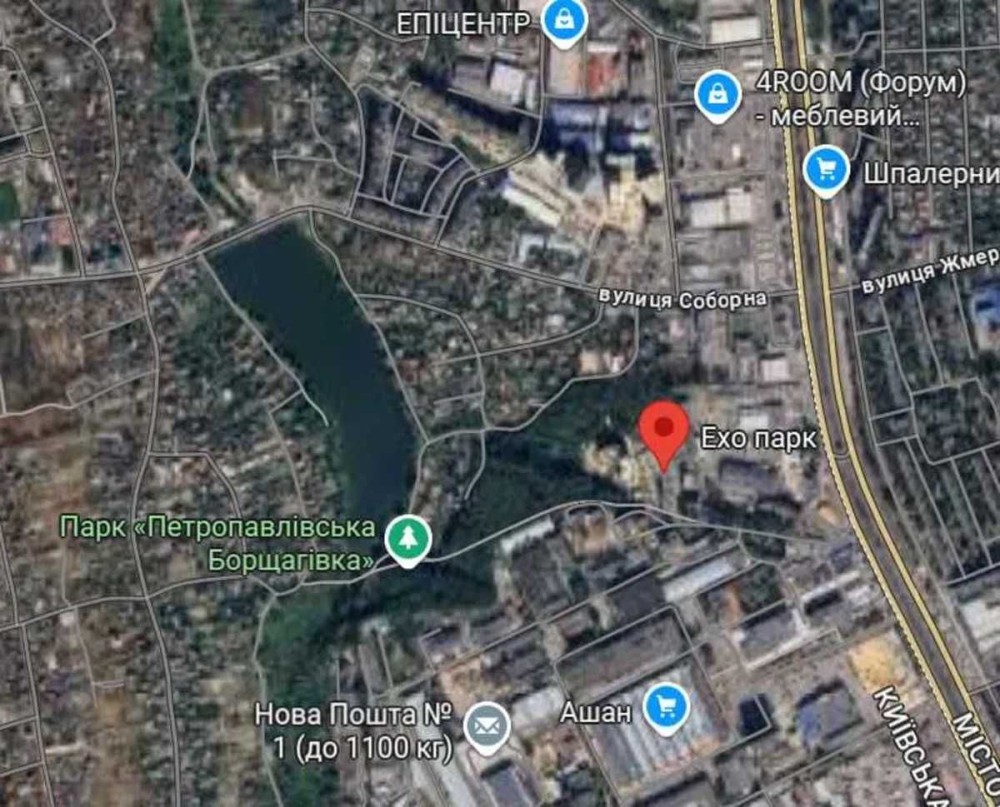This screenshot has width=1000, height=807.
Task: Select the red Ехо парк pin
Action: (x=664, y=430)
